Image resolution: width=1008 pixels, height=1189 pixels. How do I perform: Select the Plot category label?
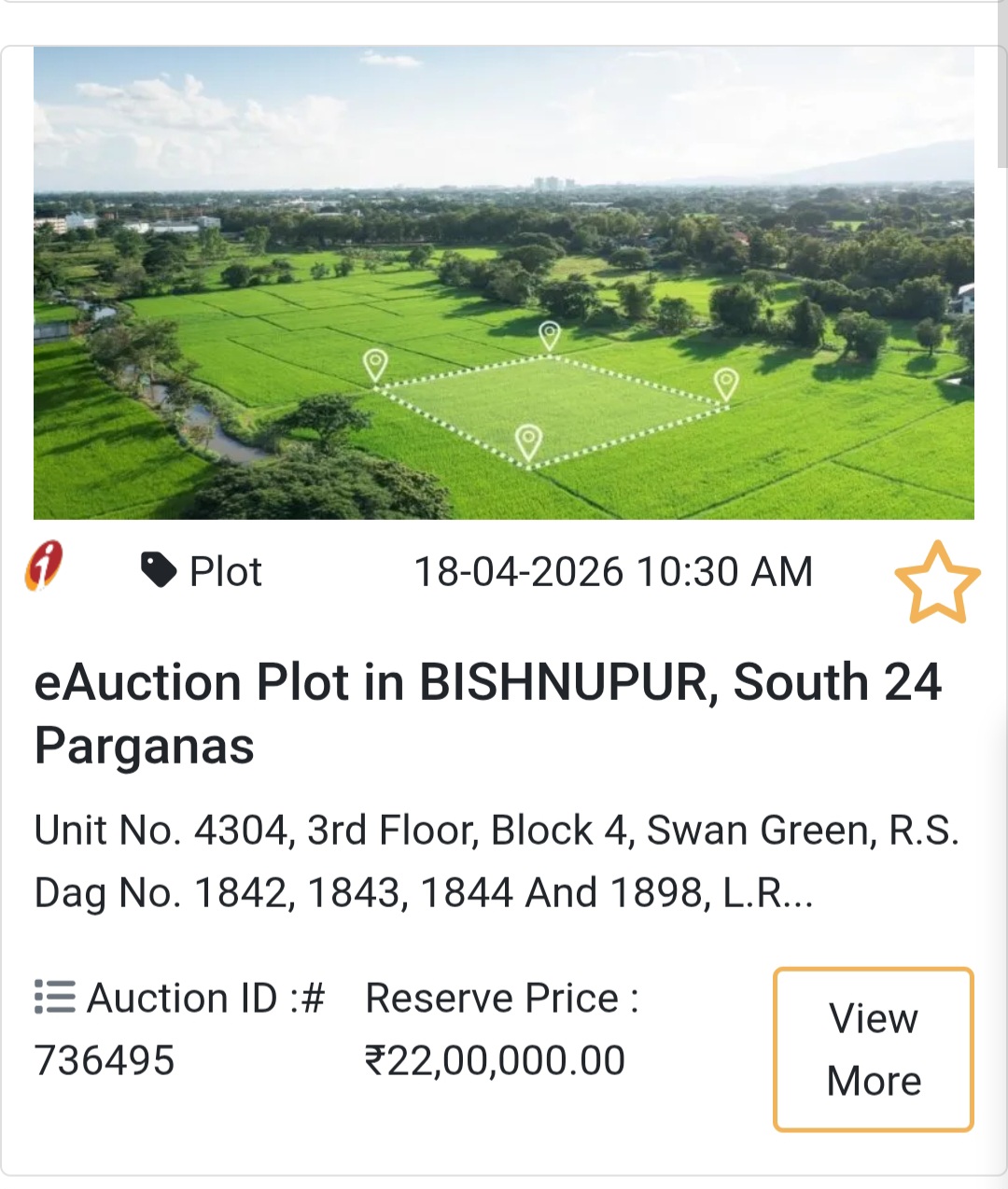pos(224,570)
